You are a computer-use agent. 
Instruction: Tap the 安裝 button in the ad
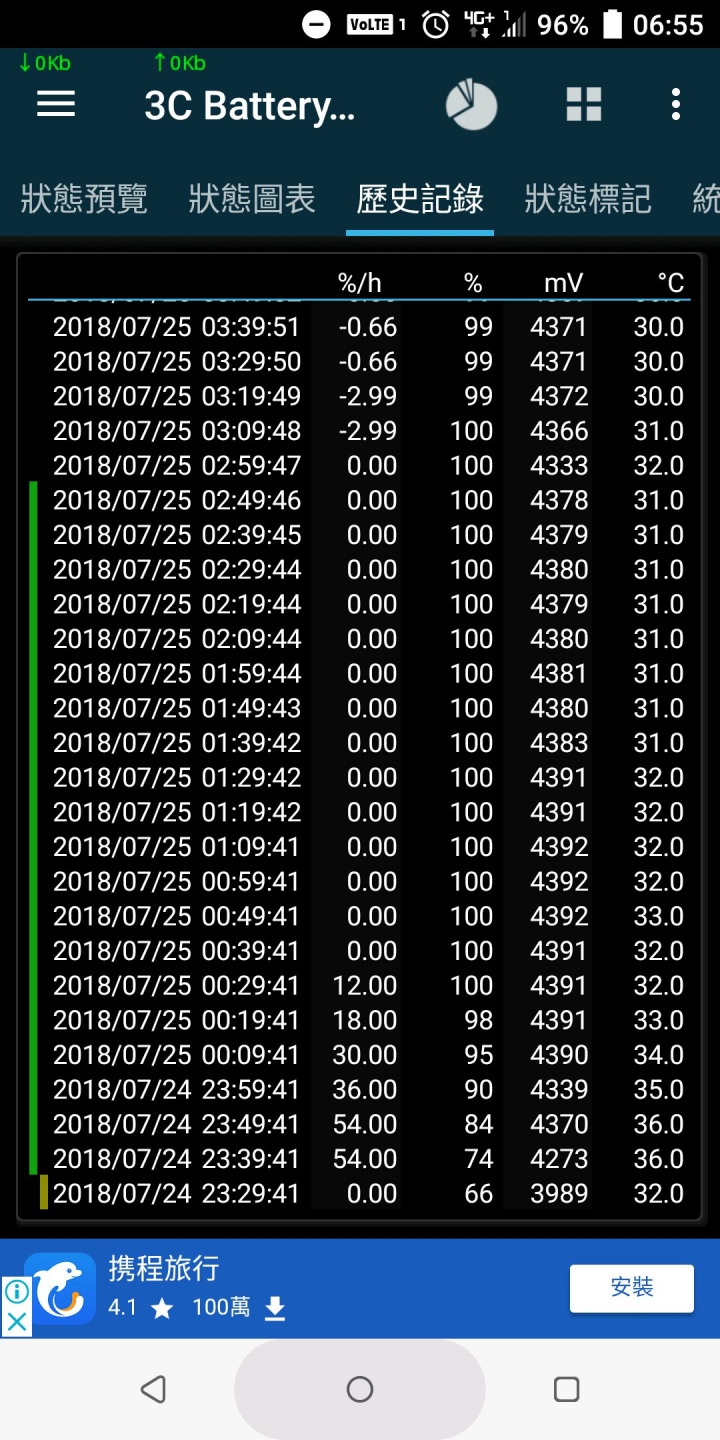pyautogui.click(x=631, y=1288)
